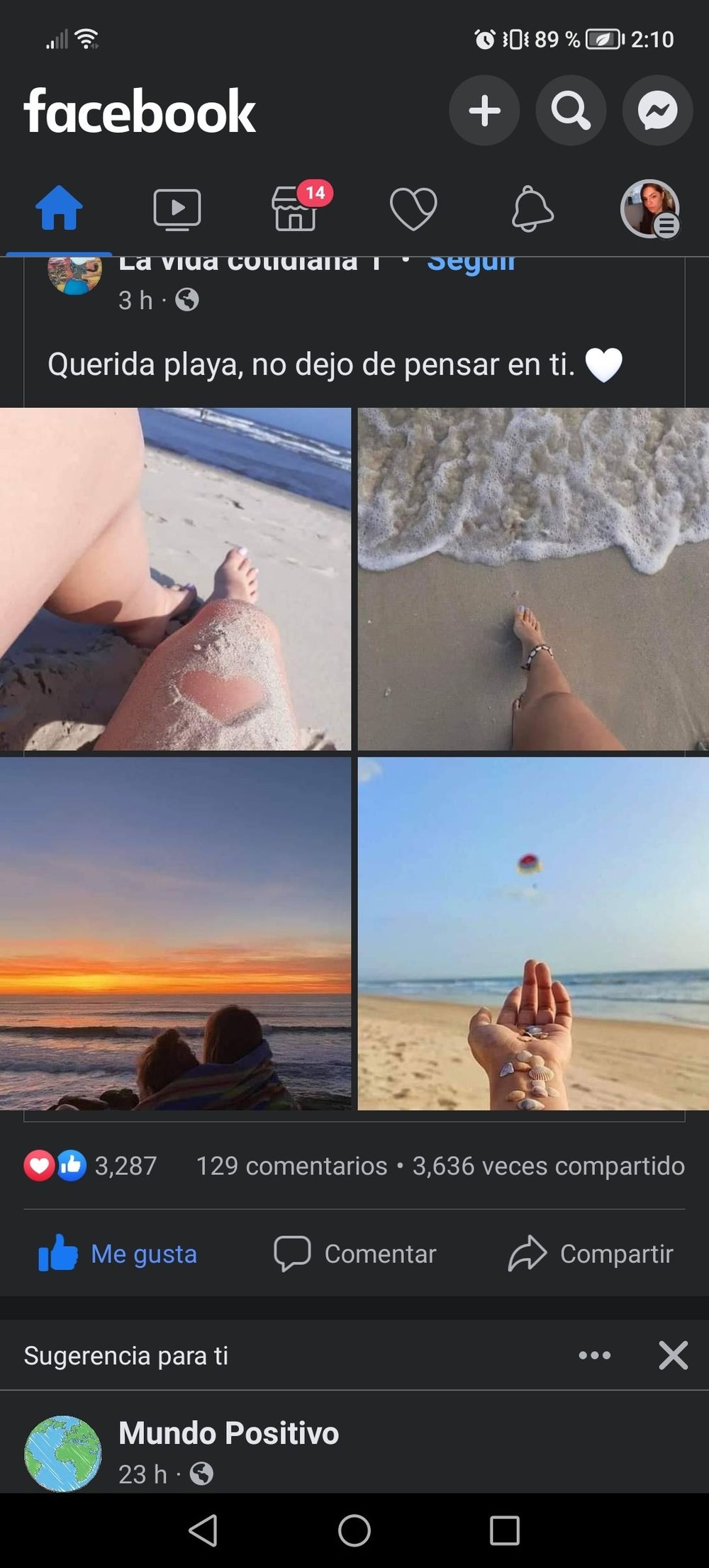The width and height of the screenshot is (709, 1568).
Task: Go to the Home feed tab
Action: tap(59, 208)
